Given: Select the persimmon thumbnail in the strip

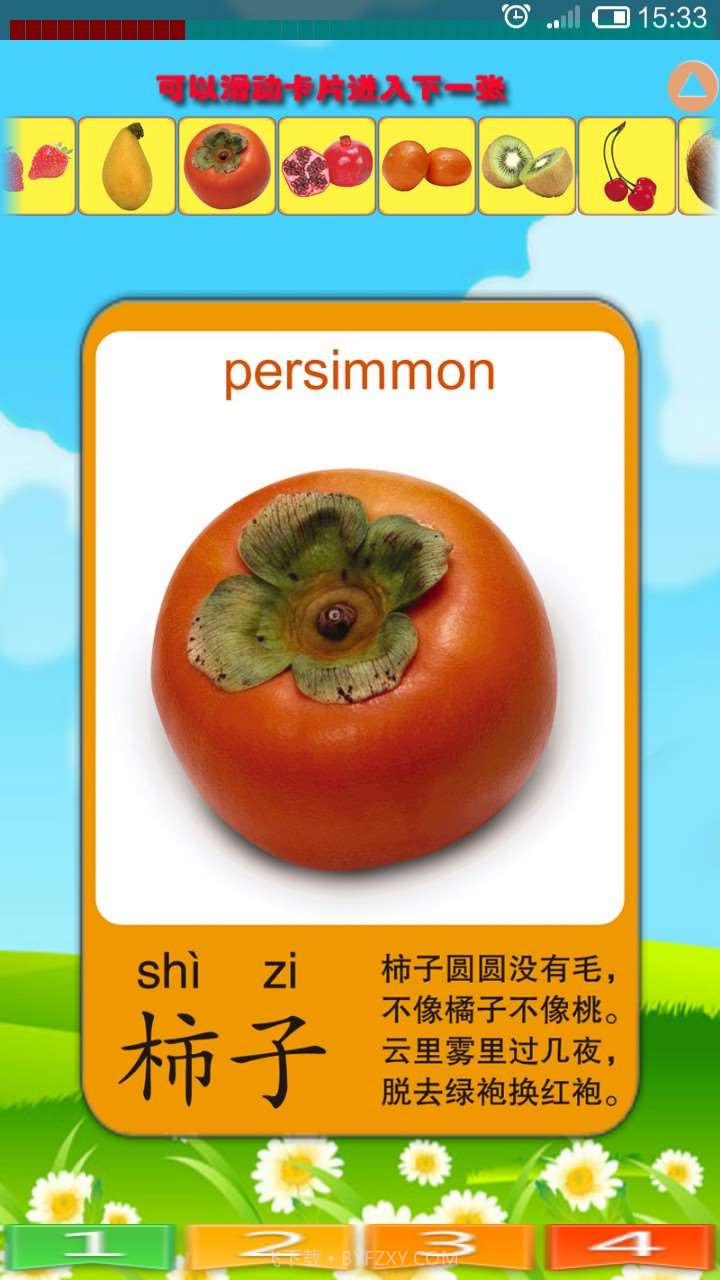Looking at the screenshot, I should pos(227,166).
